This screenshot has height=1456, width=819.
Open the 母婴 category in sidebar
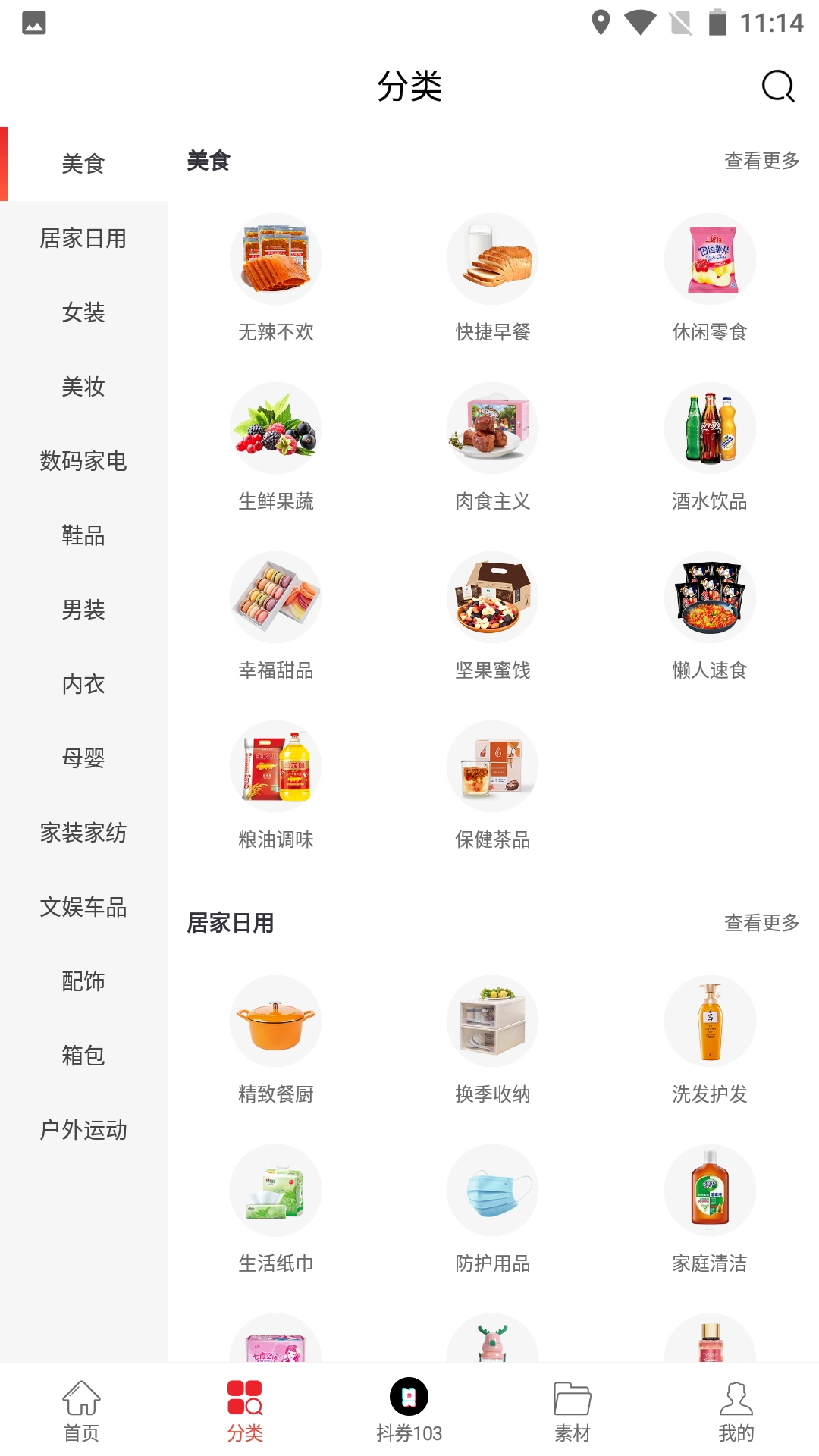coord(83,758)
